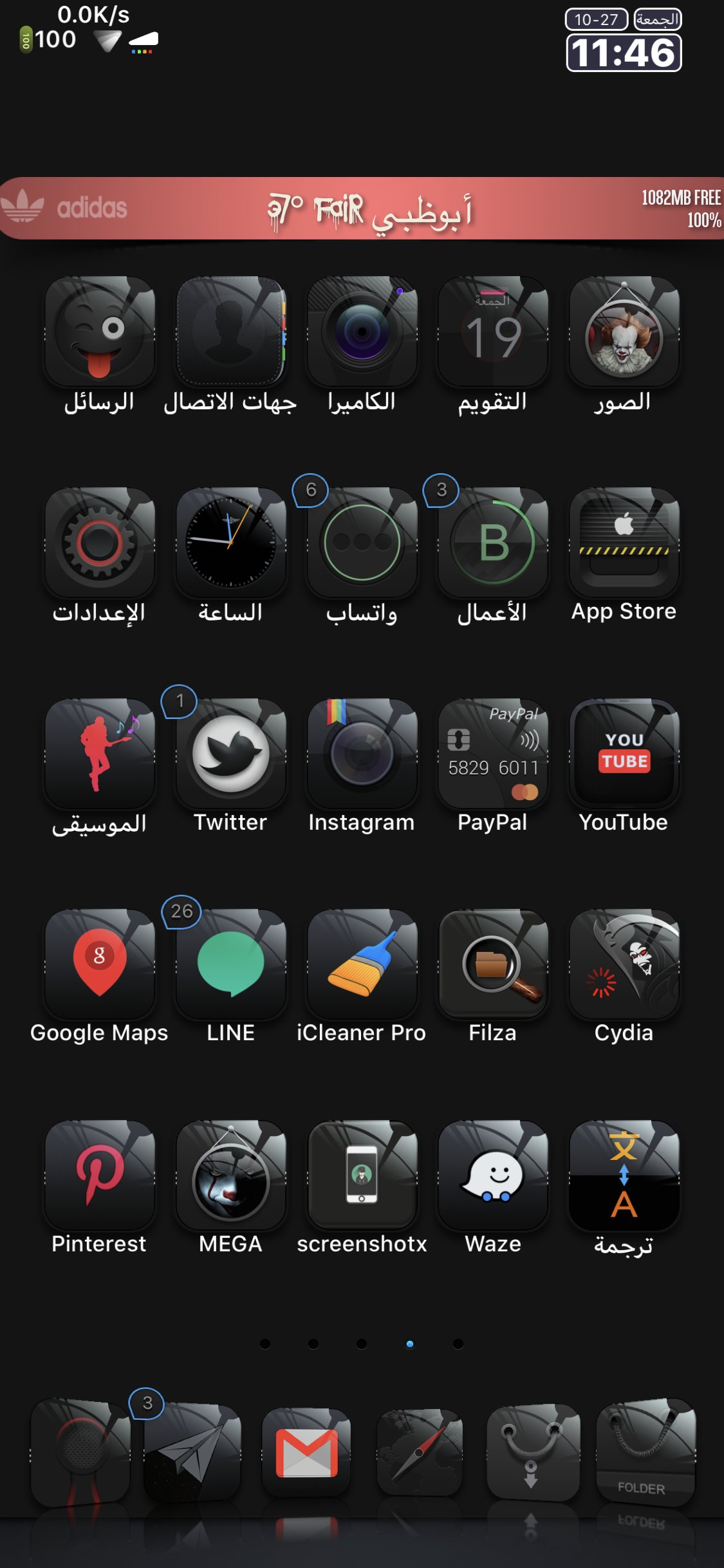Viewport: 724px width, 1568px height.
Task: Open Gmail in the dock
Action: pyautogui.click(x=306, y=1453)
